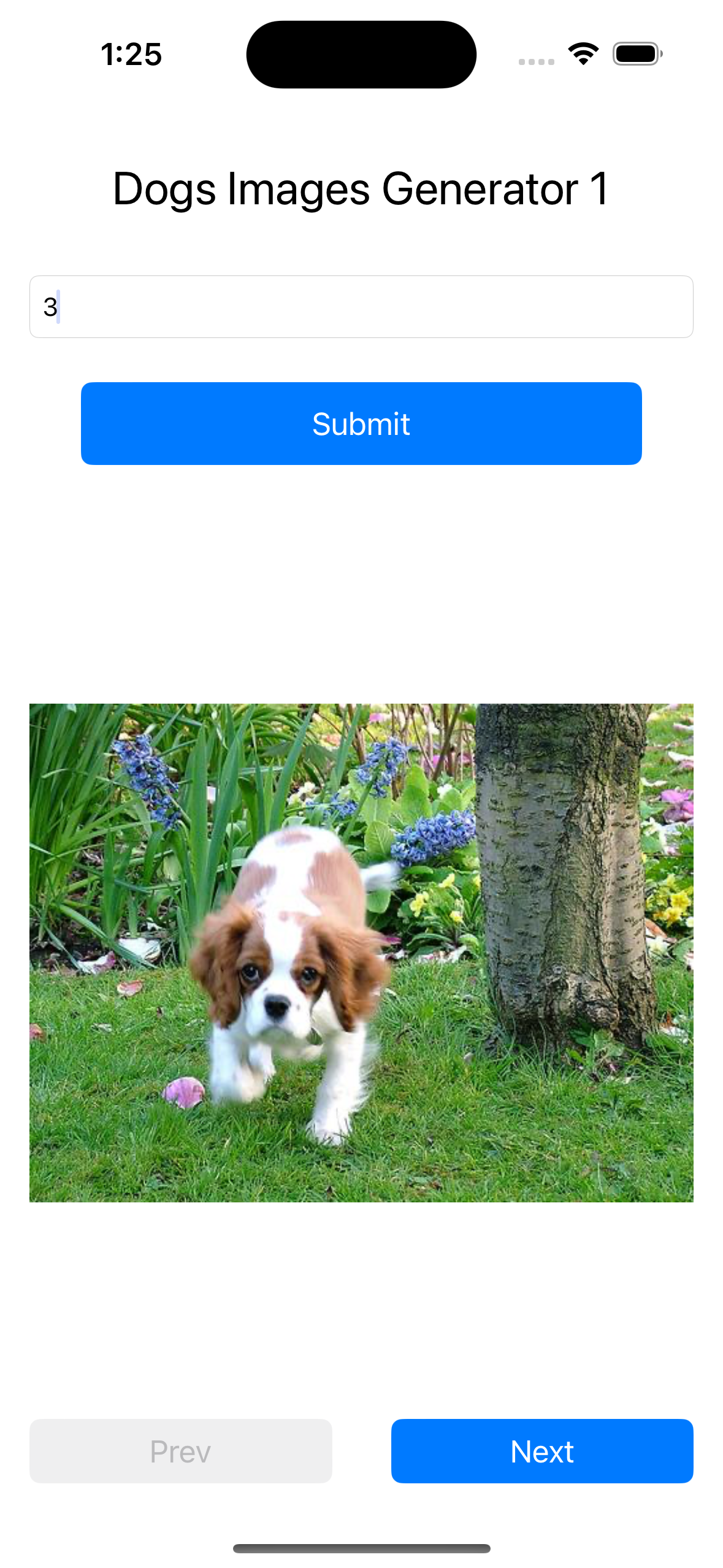Go to the next dog image with Next
Screen dimensions: 723x1568
tap(541, 1451)
